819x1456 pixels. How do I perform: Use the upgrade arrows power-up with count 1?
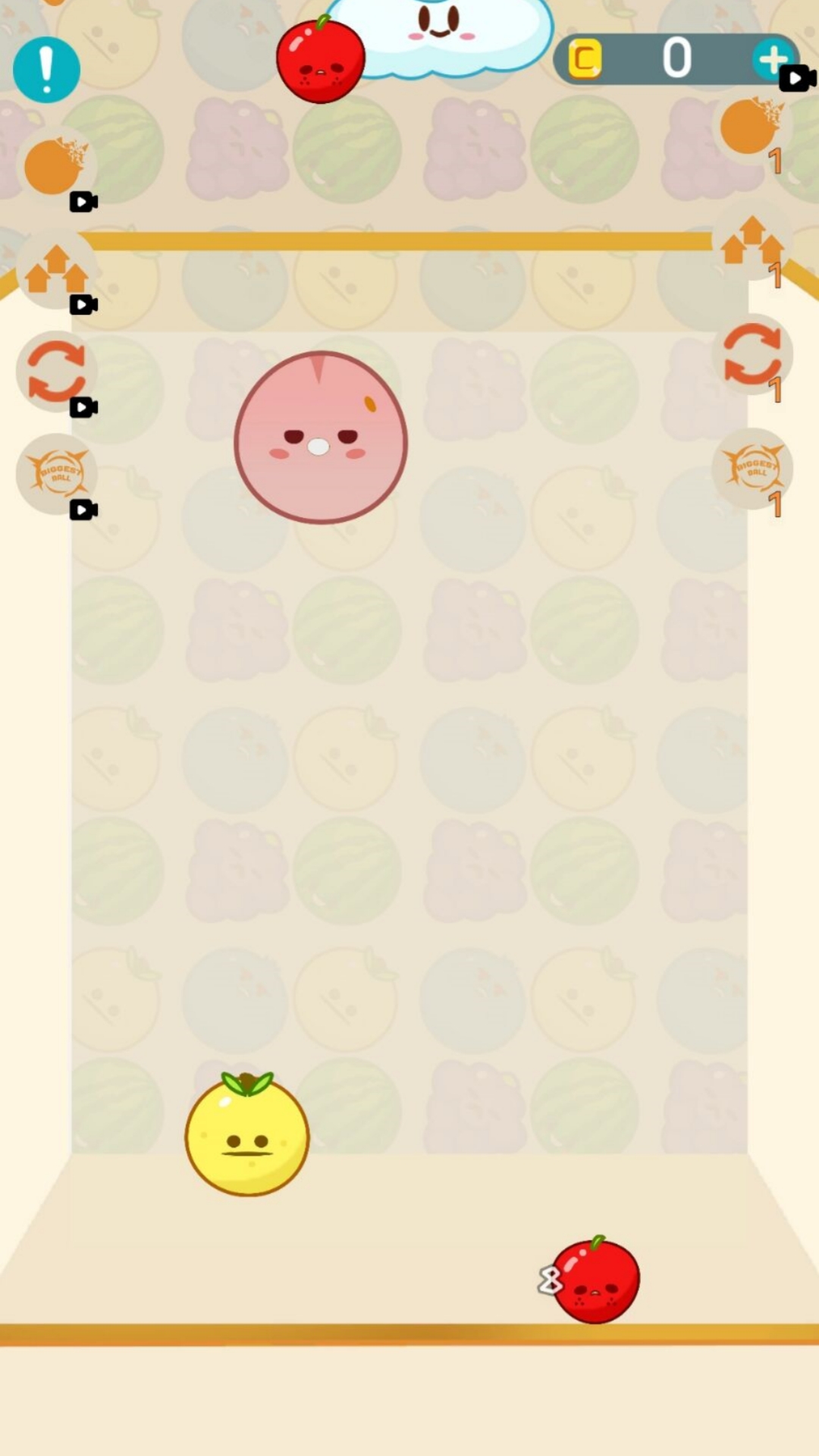[752, 241]
